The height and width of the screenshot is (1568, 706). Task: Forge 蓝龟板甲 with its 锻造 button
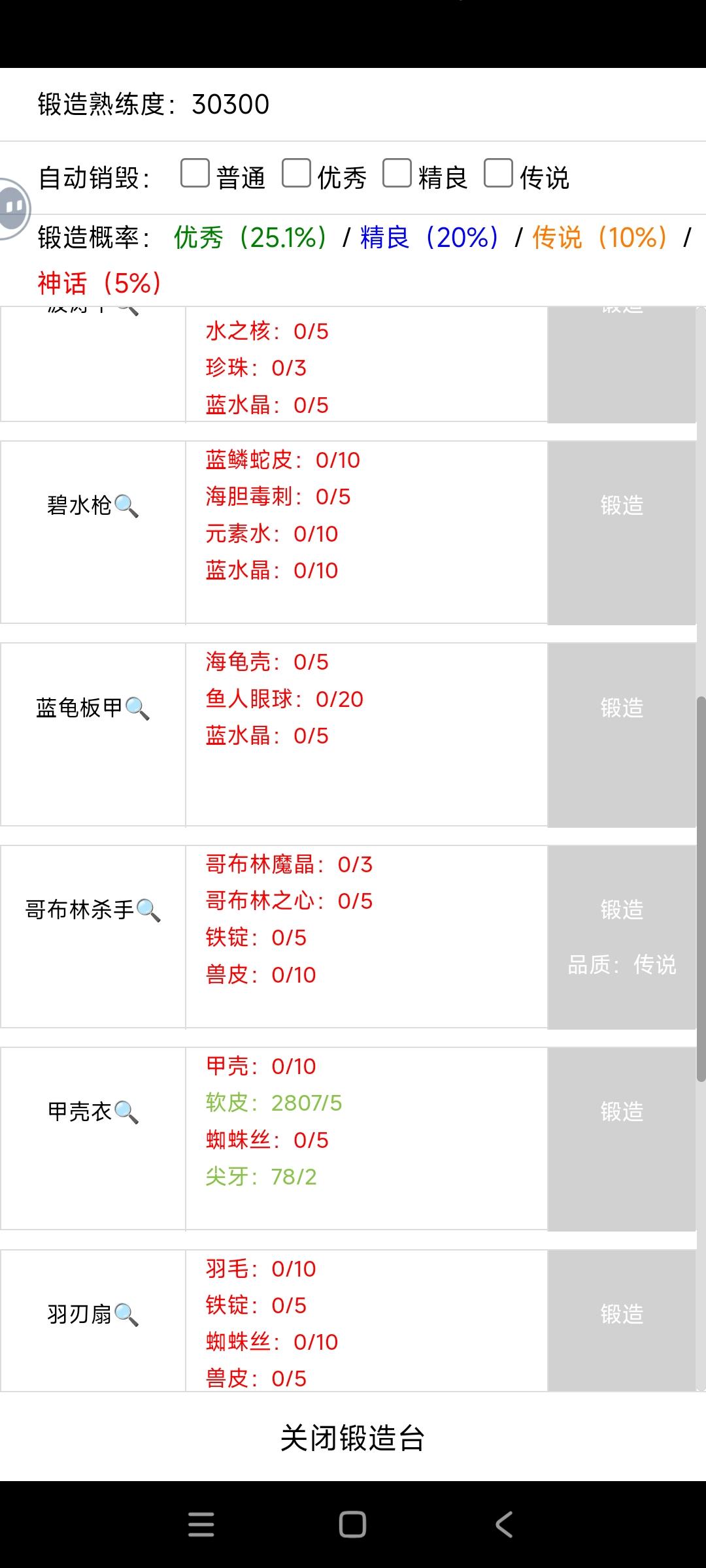[x=622, y=735]
